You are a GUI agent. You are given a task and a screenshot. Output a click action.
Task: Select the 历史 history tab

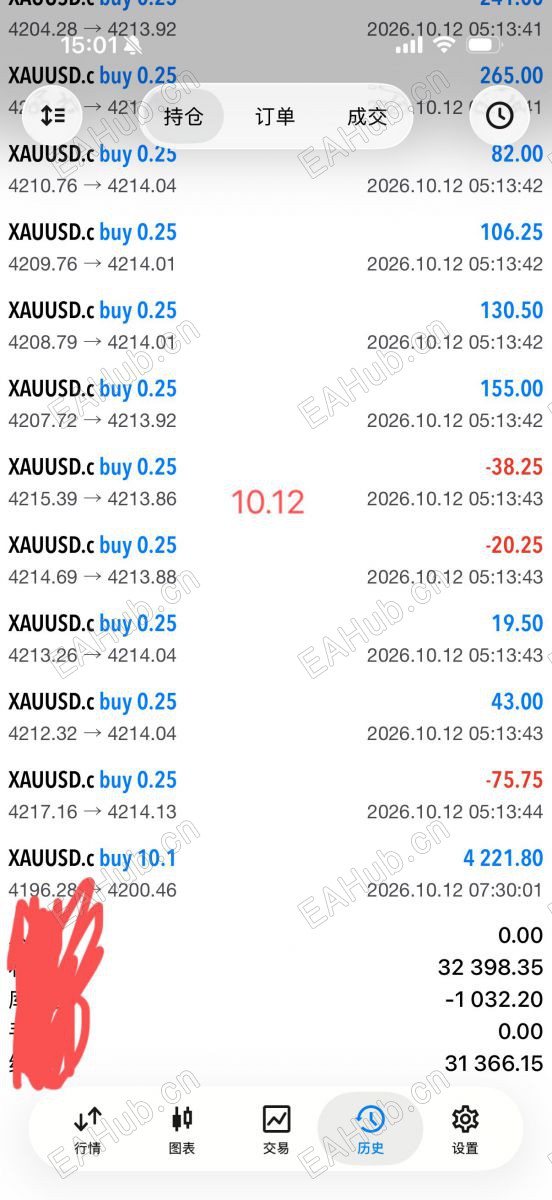370,1131
